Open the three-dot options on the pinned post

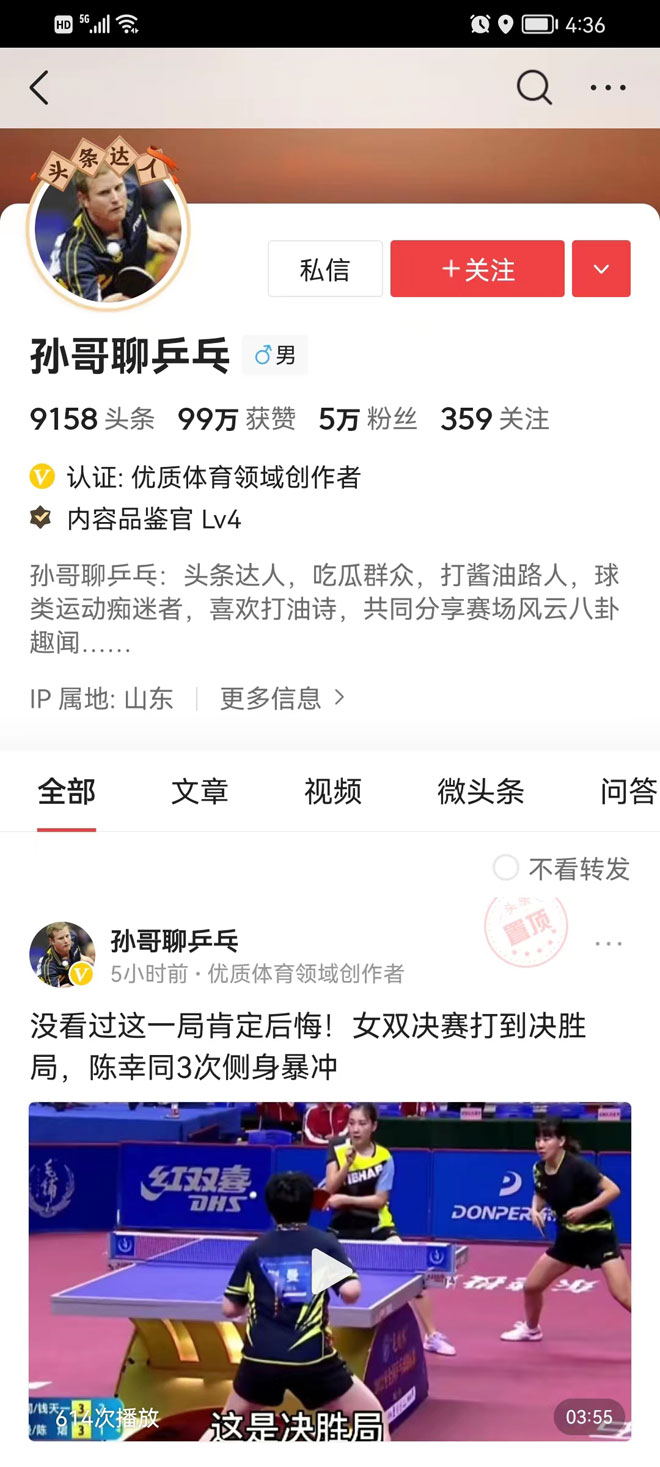pyautogui.click(x=608, y=944)
